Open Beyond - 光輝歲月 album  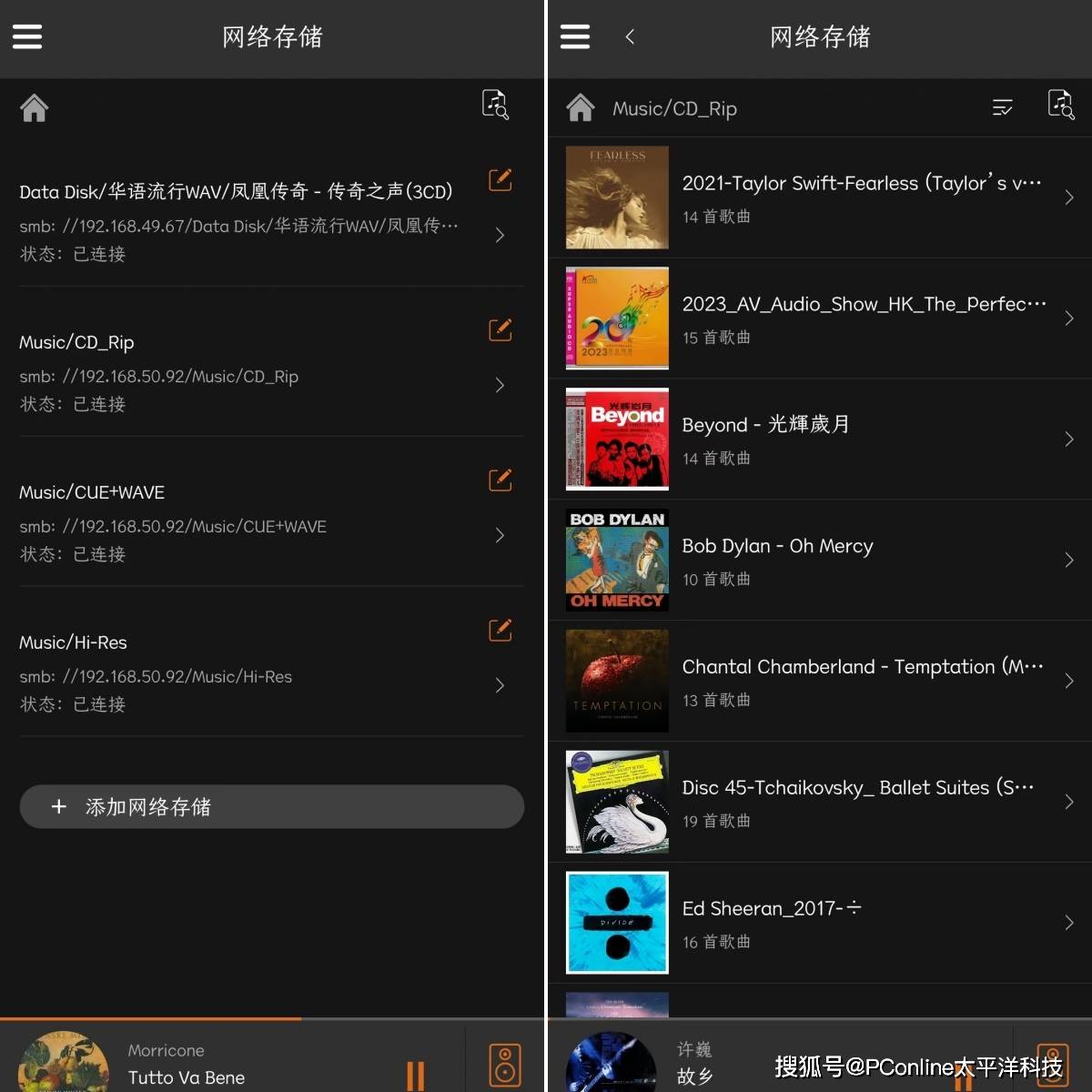tap(819, 440)
